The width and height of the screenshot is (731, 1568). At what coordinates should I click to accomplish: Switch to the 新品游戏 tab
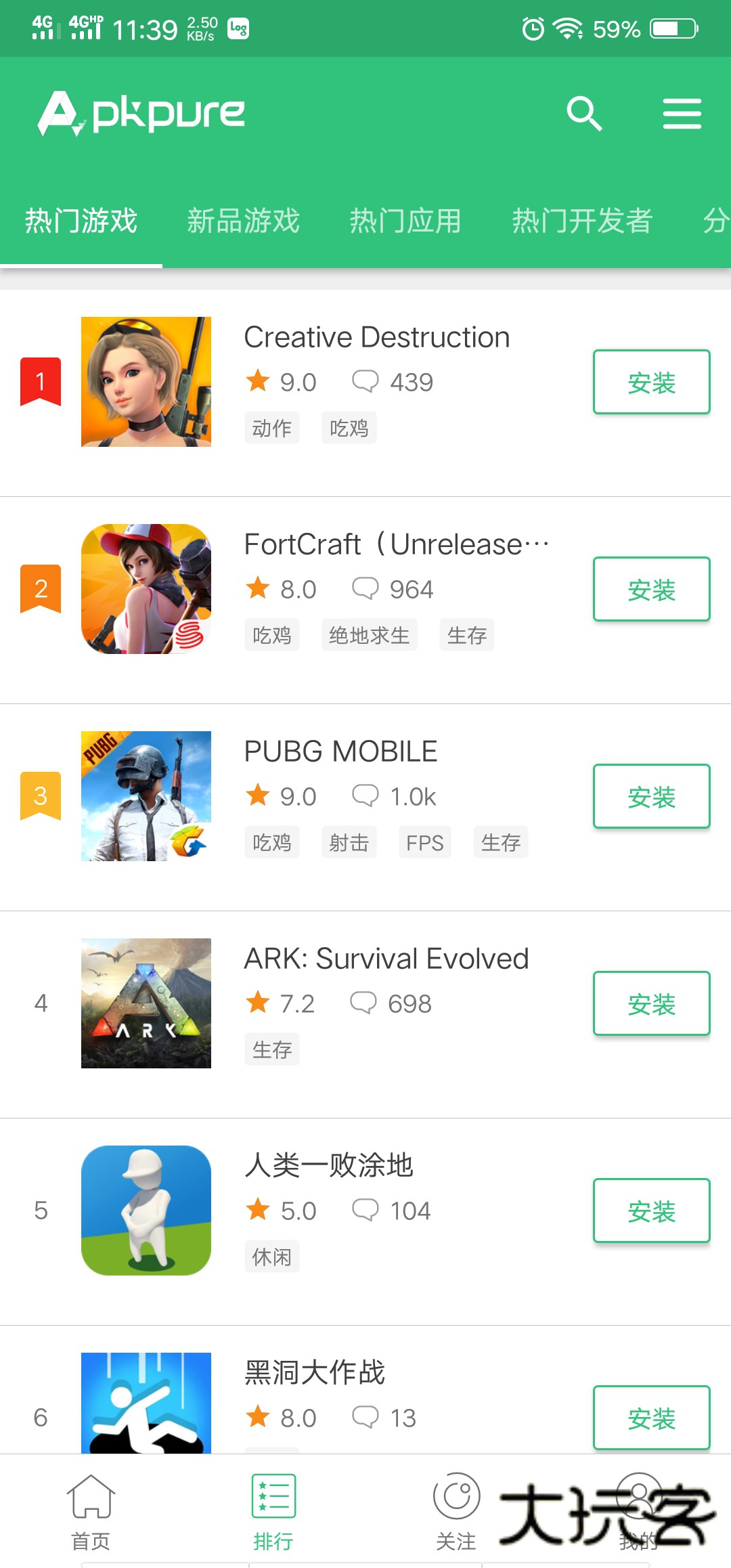(x=242, y=221)
